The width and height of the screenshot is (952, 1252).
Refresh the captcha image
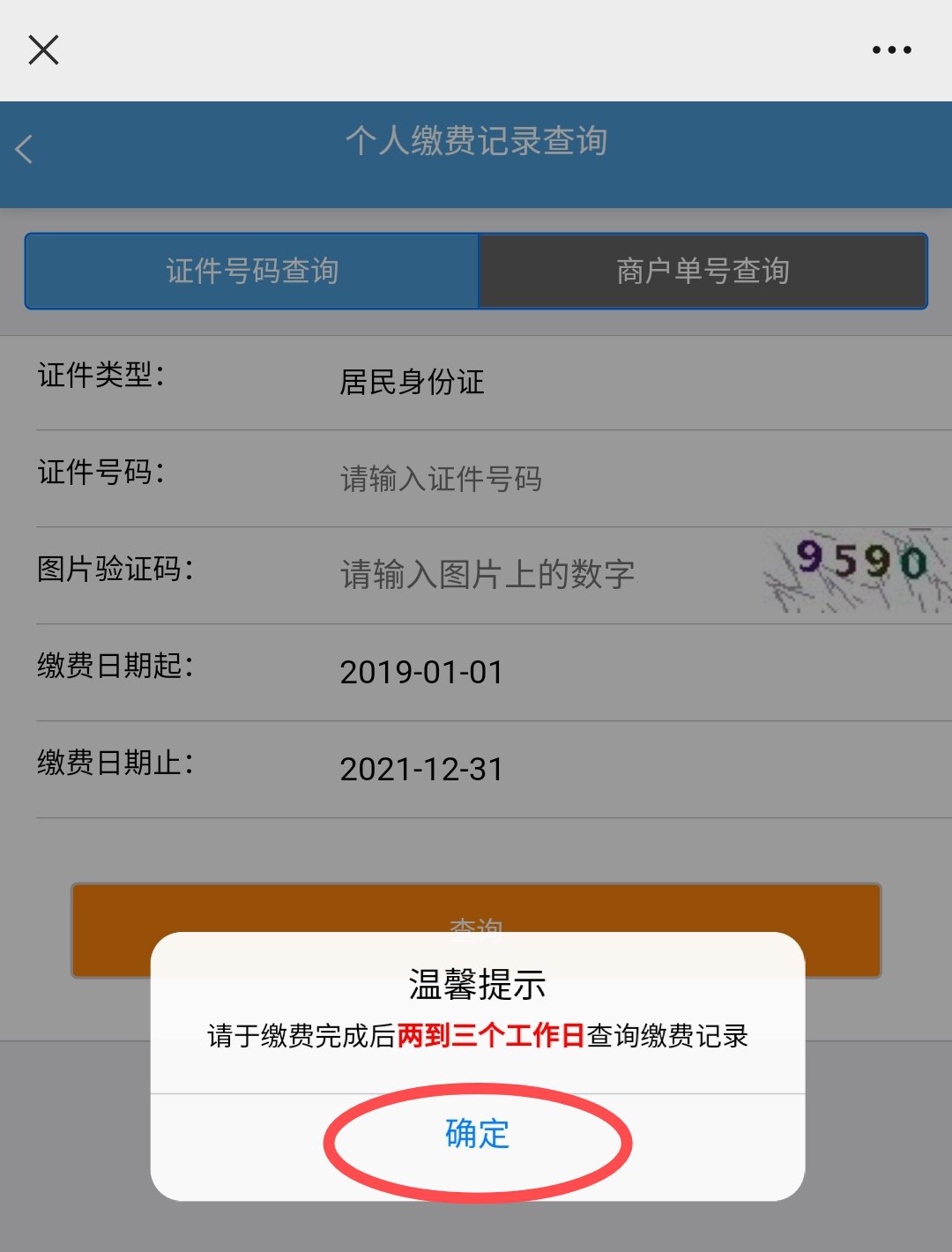point(857,570)
